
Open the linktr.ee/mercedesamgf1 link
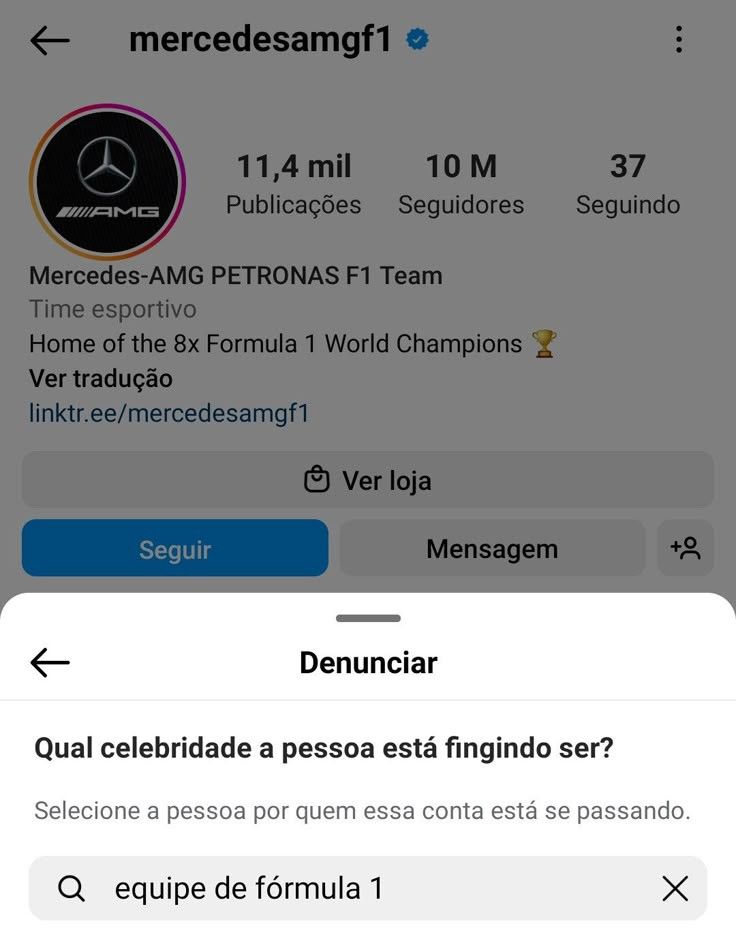click(x=169, y=413)
